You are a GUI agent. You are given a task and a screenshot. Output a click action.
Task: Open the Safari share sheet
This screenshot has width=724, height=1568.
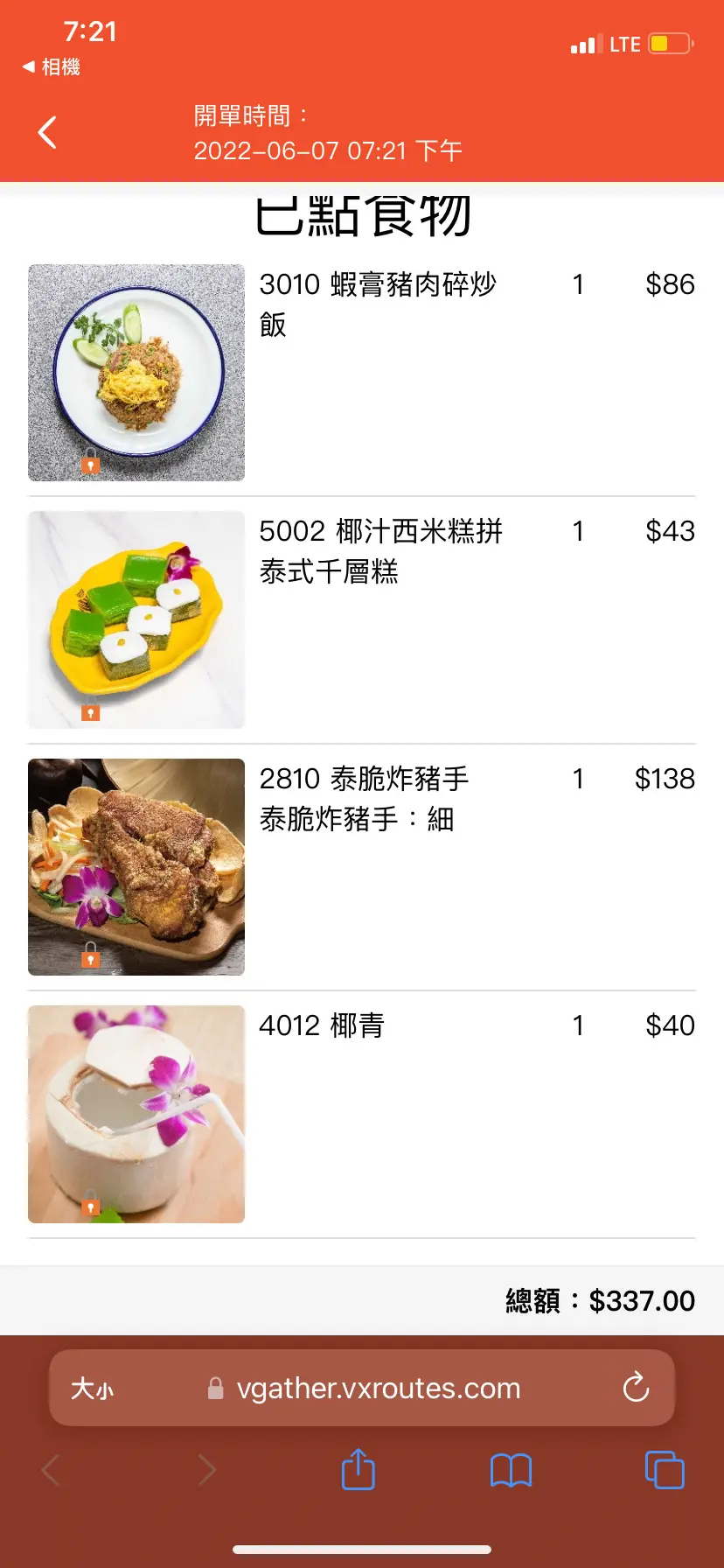tap(358, 1469)
